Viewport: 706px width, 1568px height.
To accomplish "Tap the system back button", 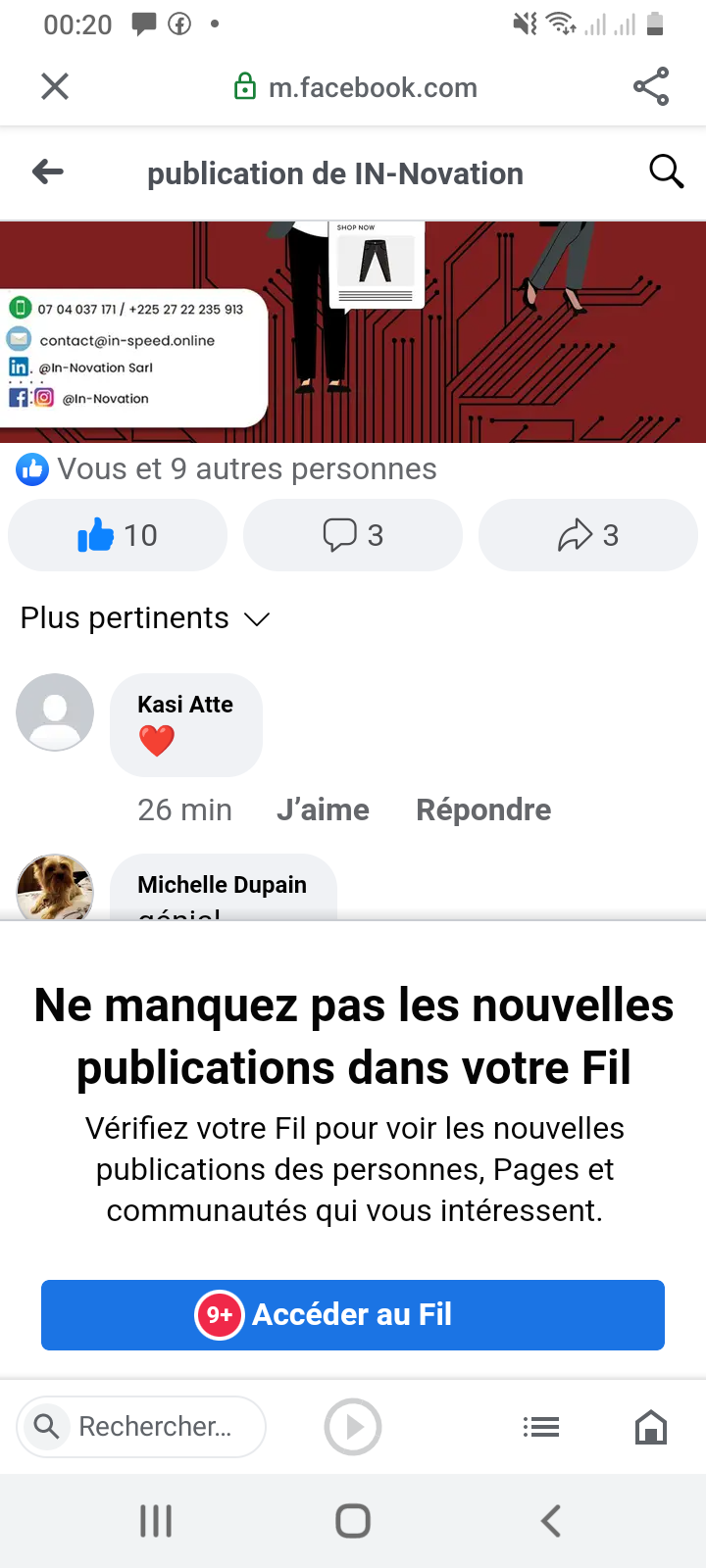I will (551, 1521).
